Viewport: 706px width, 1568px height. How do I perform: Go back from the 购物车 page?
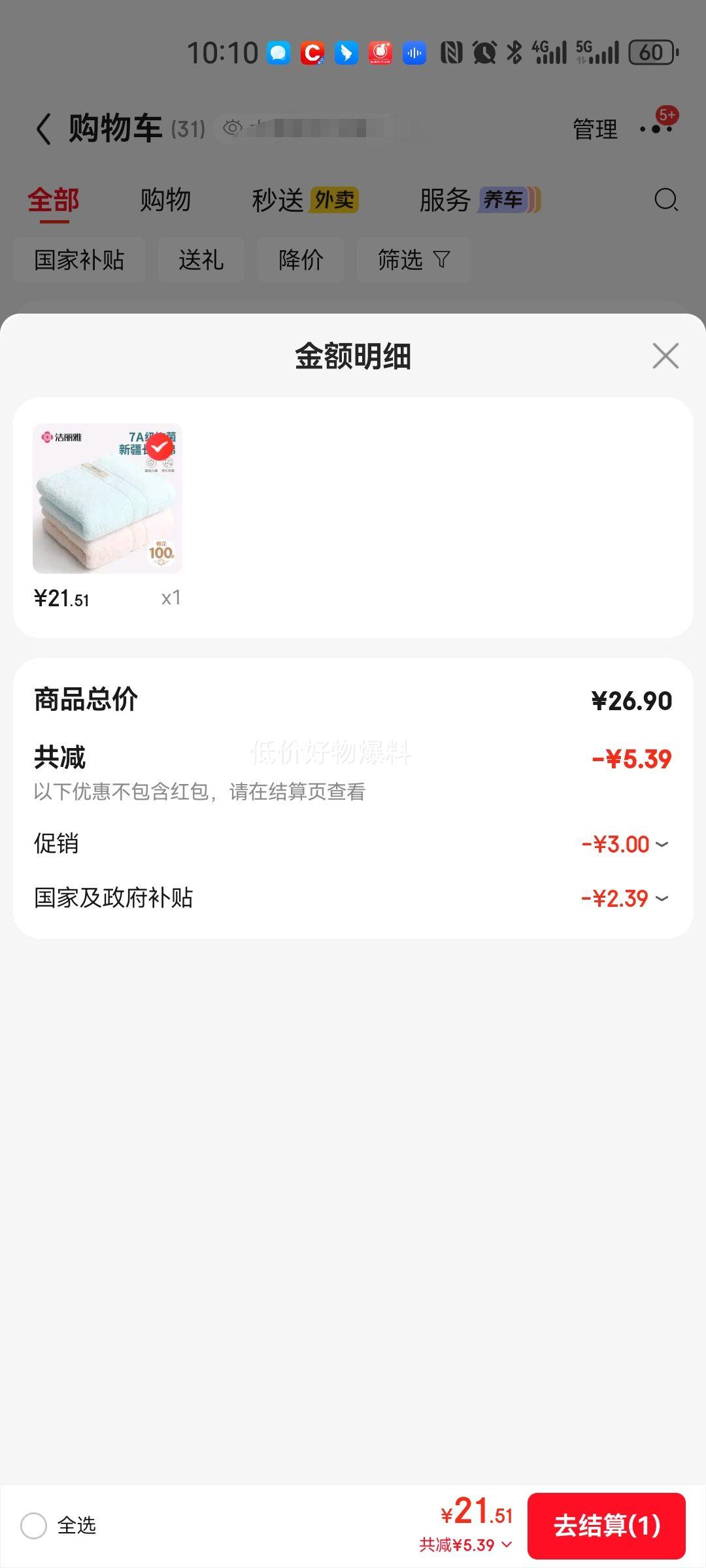pos(44,128)
